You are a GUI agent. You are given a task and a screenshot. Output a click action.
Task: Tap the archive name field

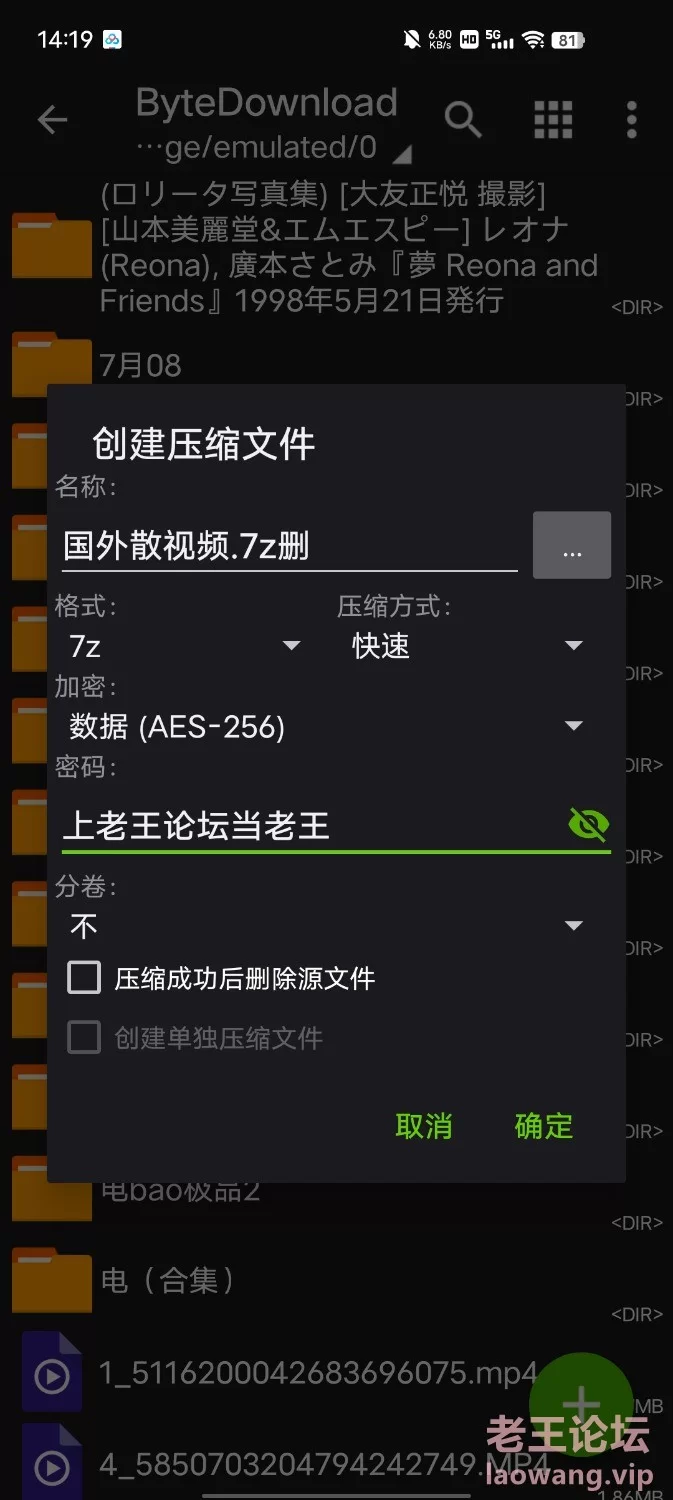pyautogui.click(x=288, y=546)
